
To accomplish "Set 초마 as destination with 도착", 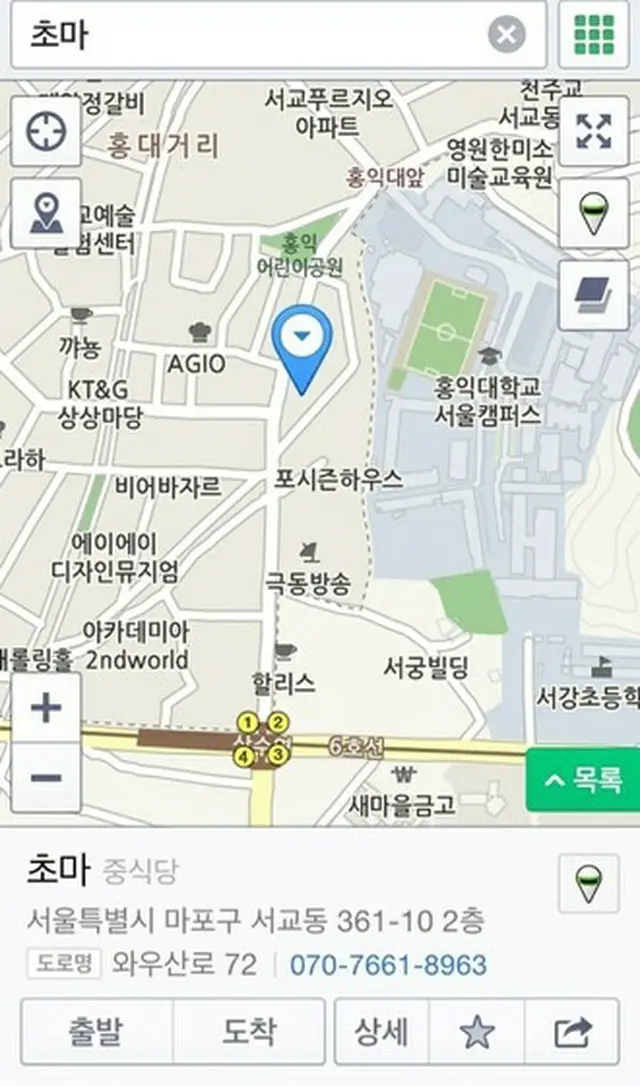I will tap(248, 1032).
